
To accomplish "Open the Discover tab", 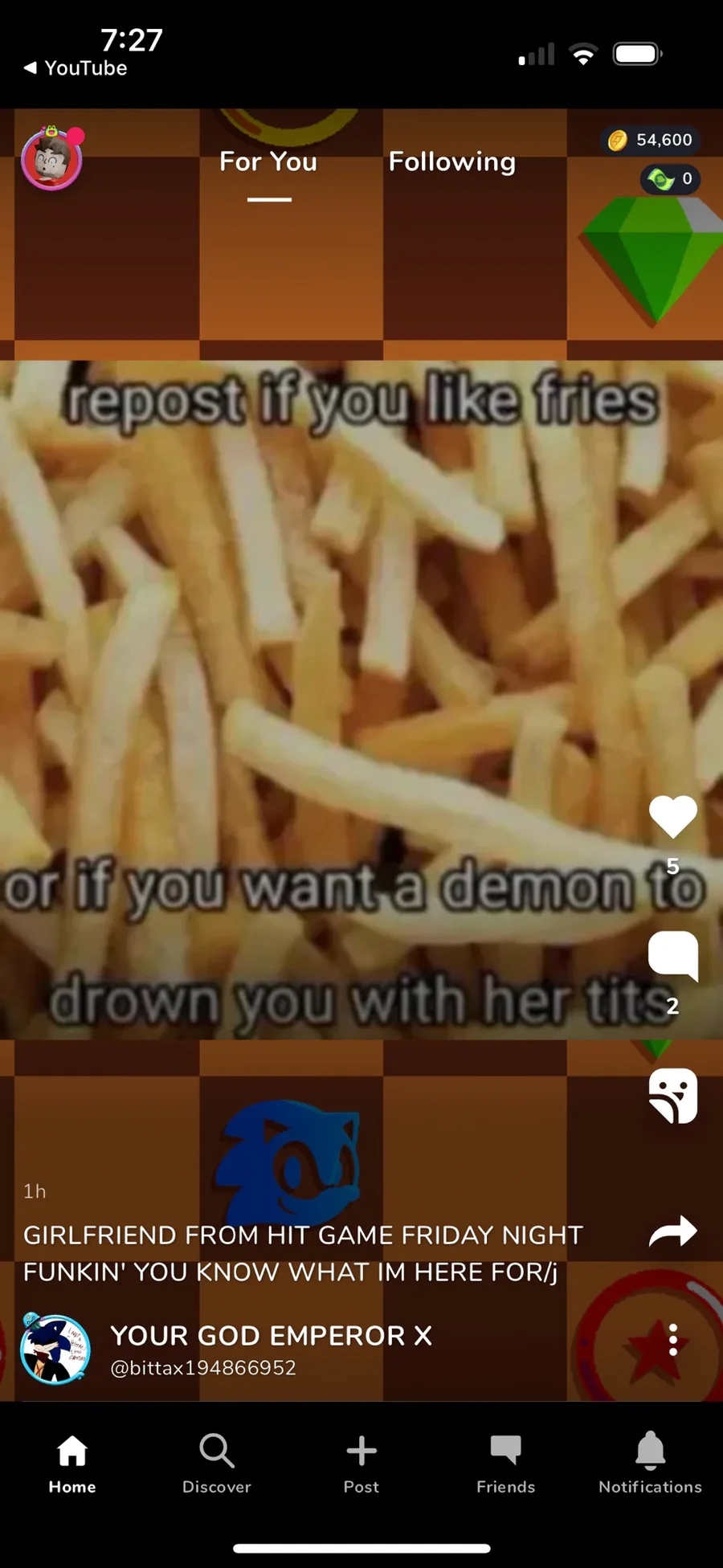I will tap(217, 1464).
